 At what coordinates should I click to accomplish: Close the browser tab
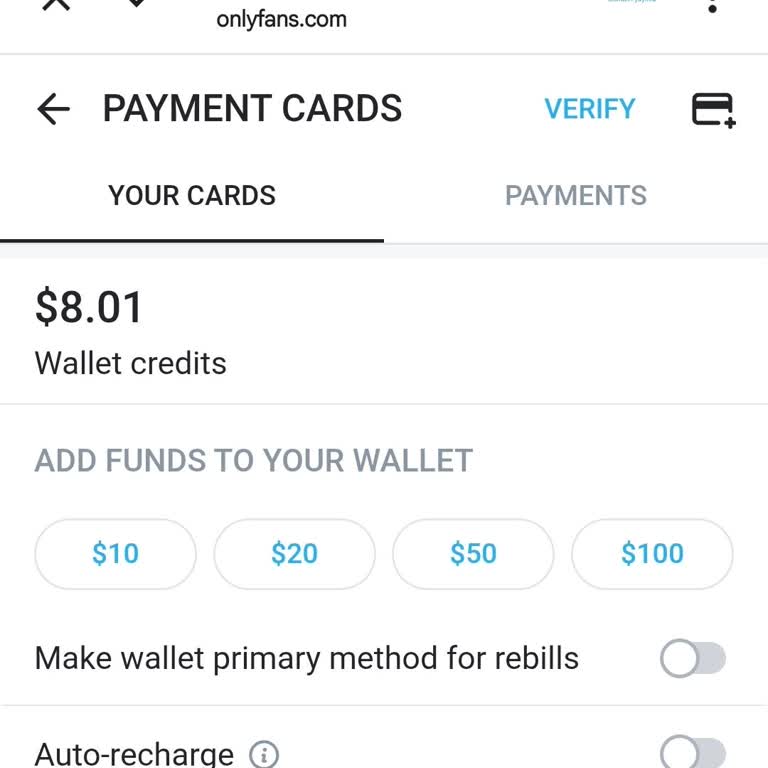pos(57,4)
